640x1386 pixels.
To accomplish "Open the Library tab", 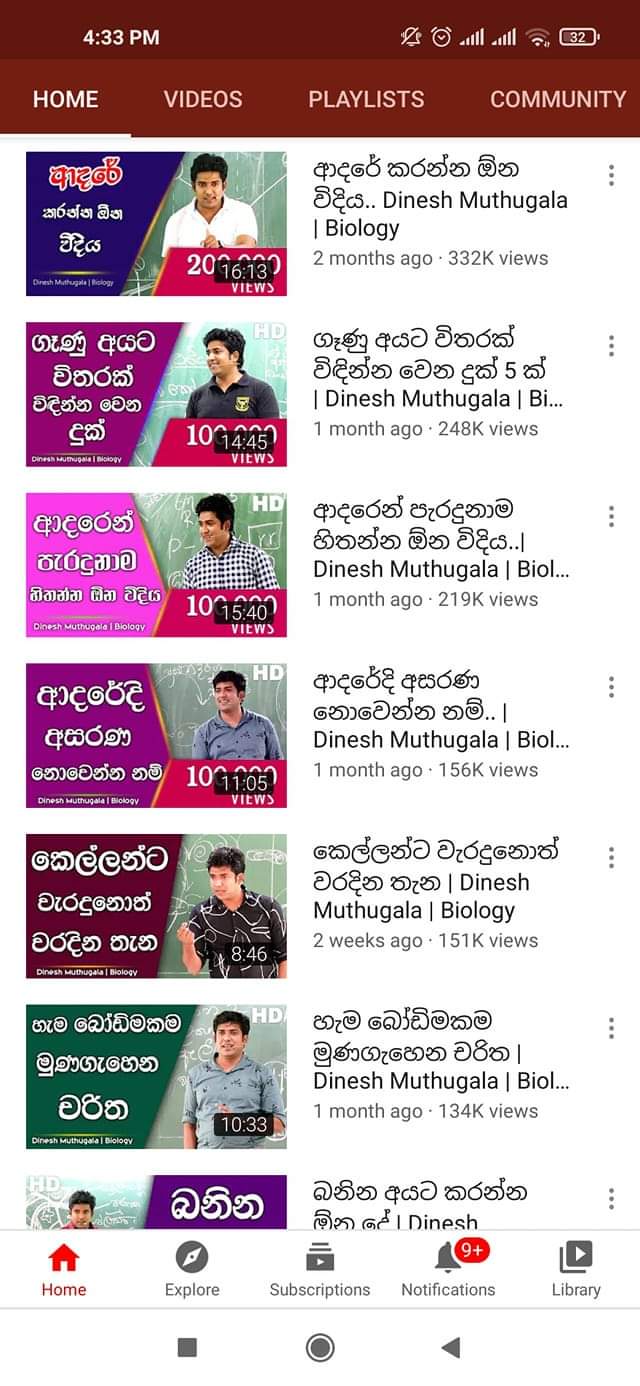I will coord(576,1269).
